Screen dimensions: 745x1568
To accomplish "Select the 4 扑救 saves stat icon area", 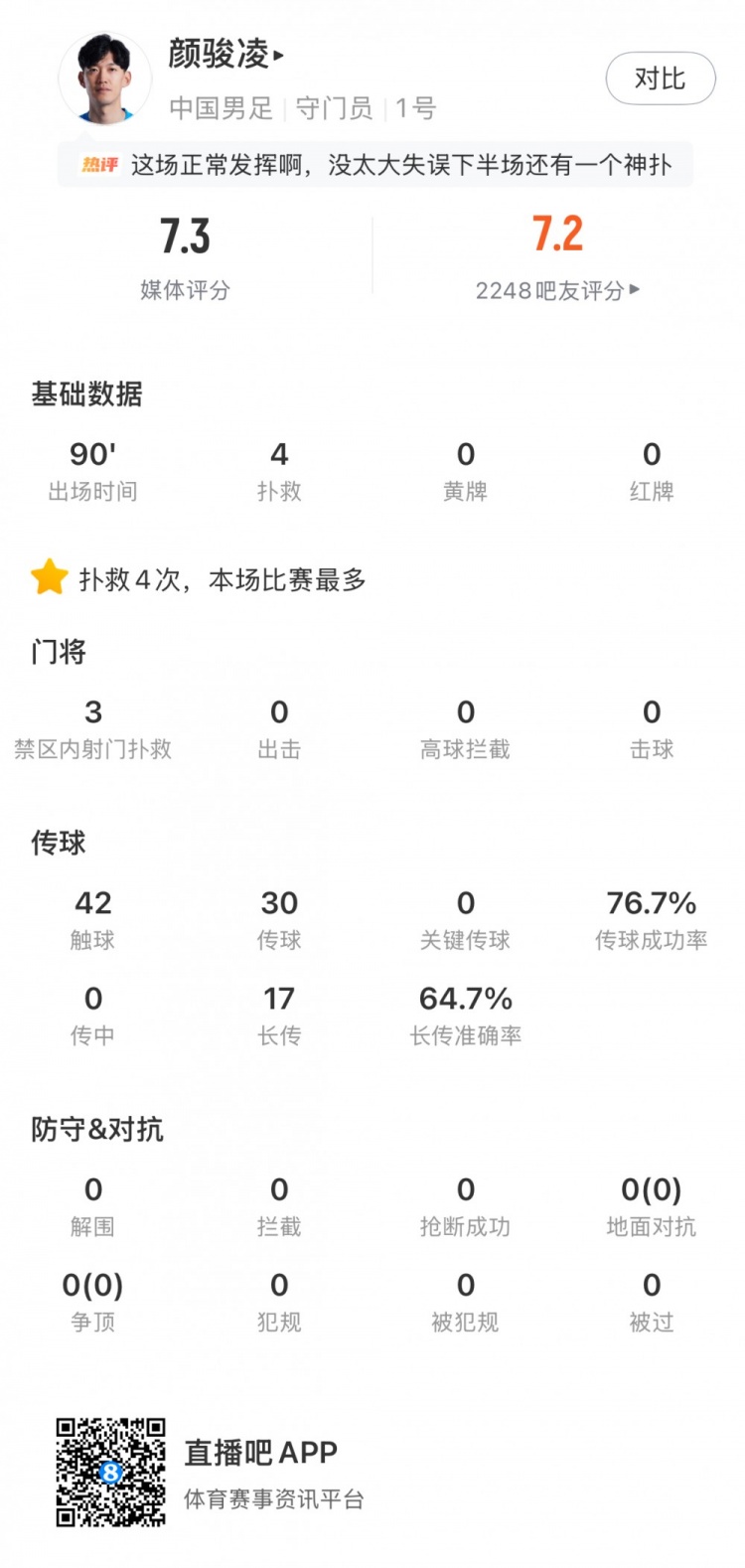I will 279,467.
